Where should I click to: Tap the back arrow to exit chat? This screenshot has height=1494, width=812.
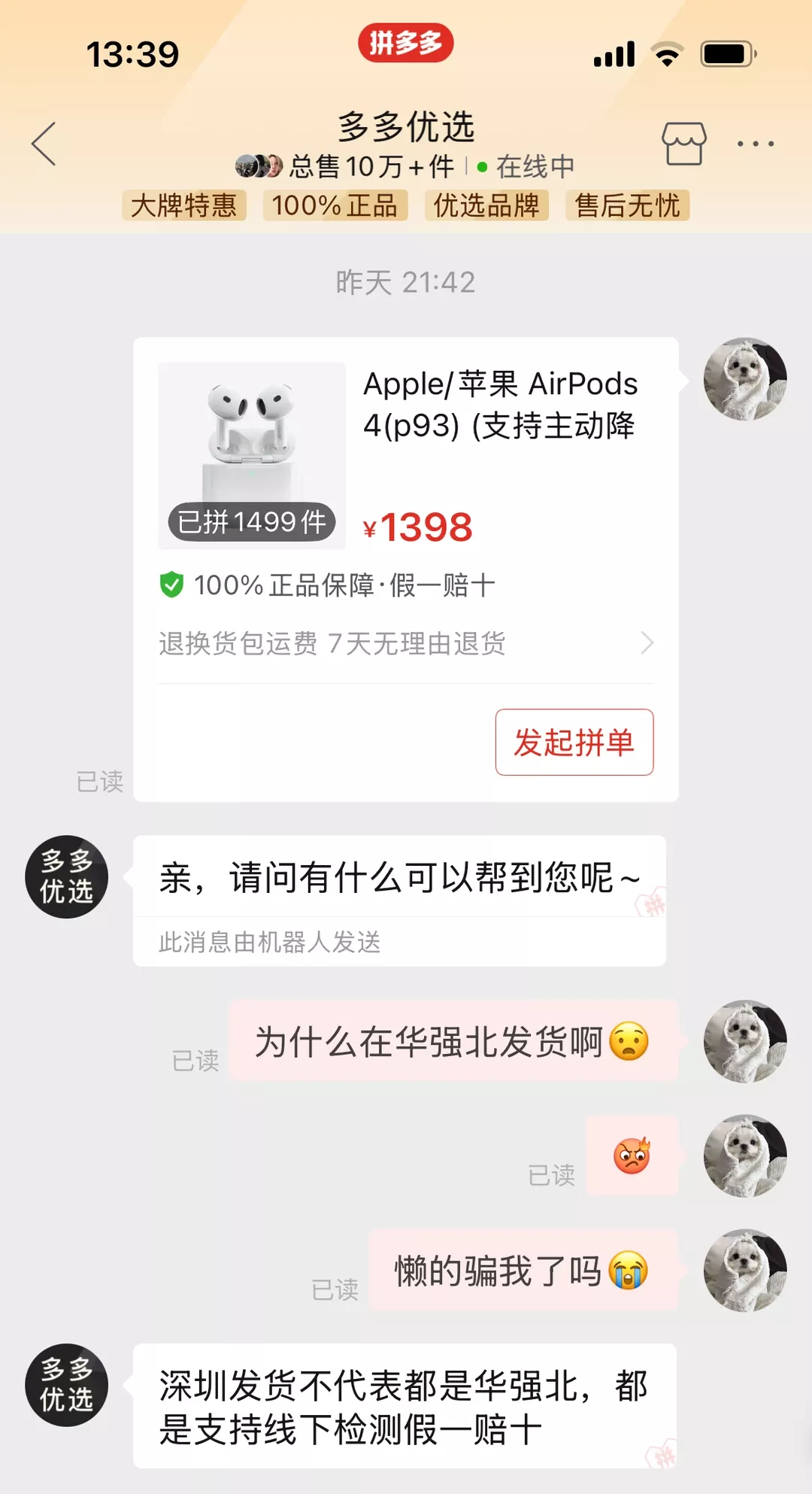coord(43,143)
